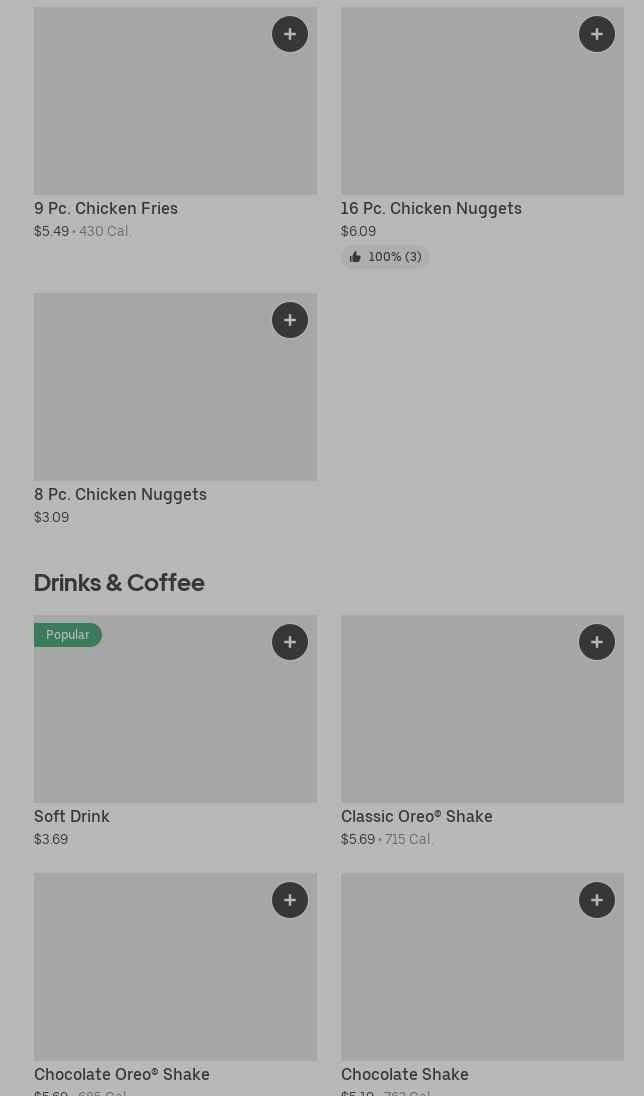Open the 9 Pc. Chicken Fries item
The width and height of the screenshot is (644, 1096).
coord(175,123)
